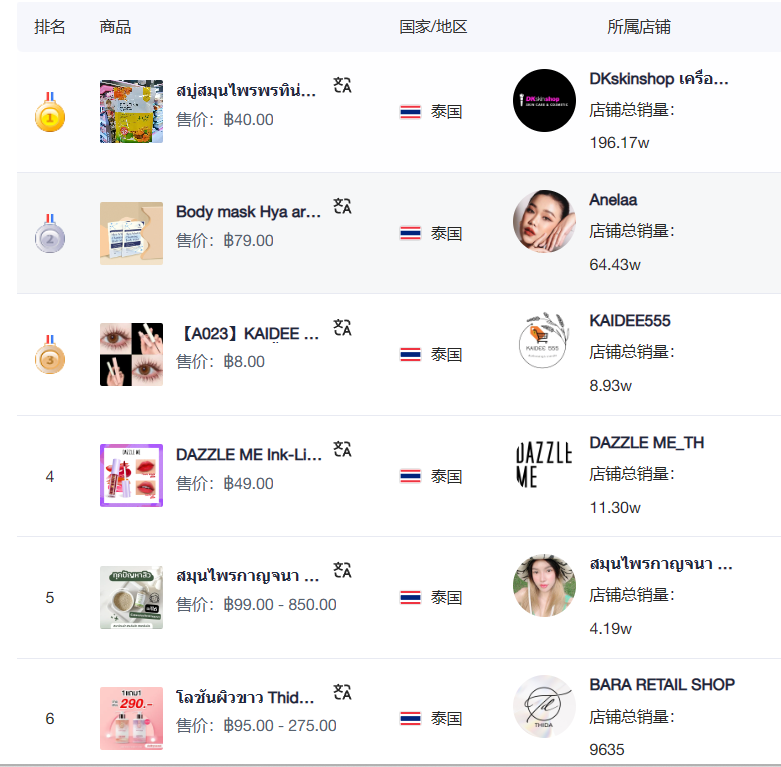The width and height of the screenshot is (781, 767).
Task: Translate the first-ranked ฿40.00 product title
Action: pyautogui.click(x=342, y=86)
